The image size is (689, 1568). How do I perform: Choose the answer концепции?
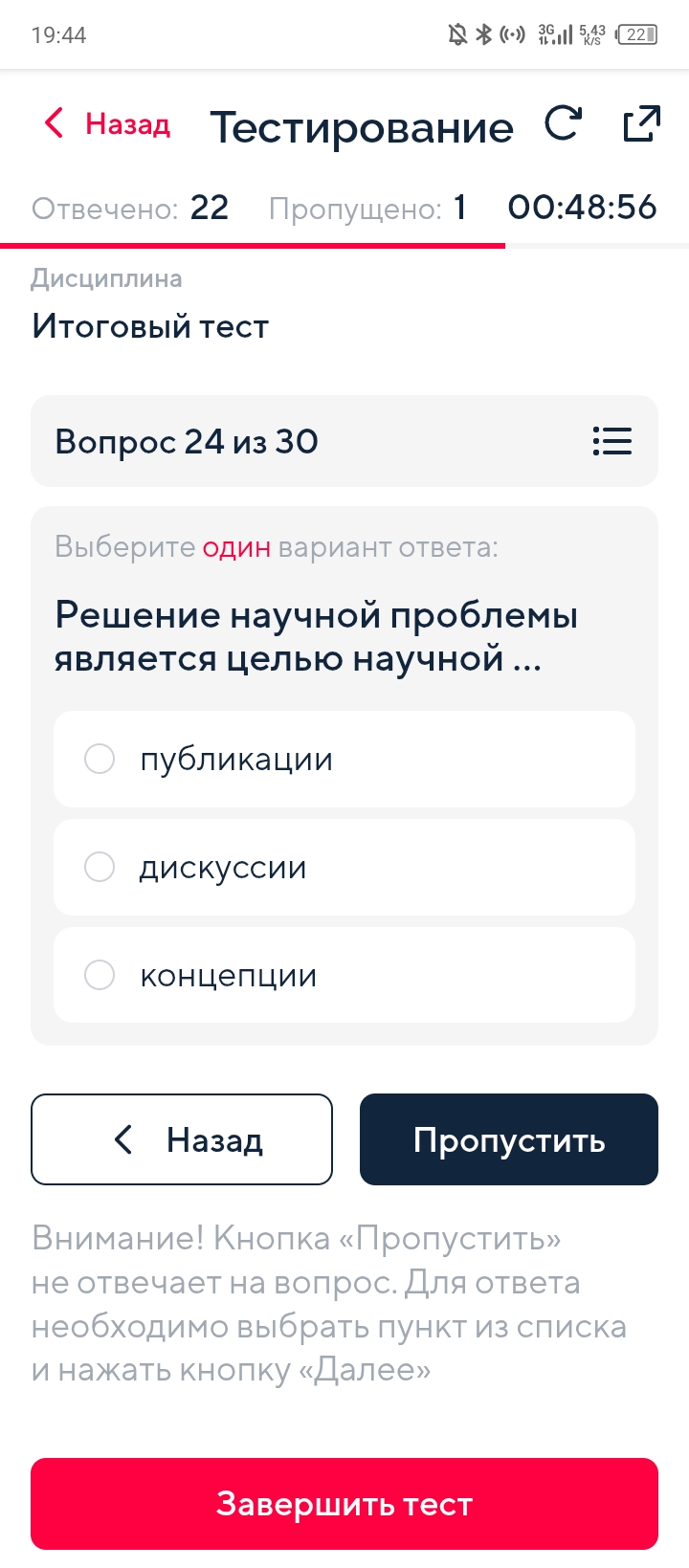pyautogui.click(x=344, y=975)
